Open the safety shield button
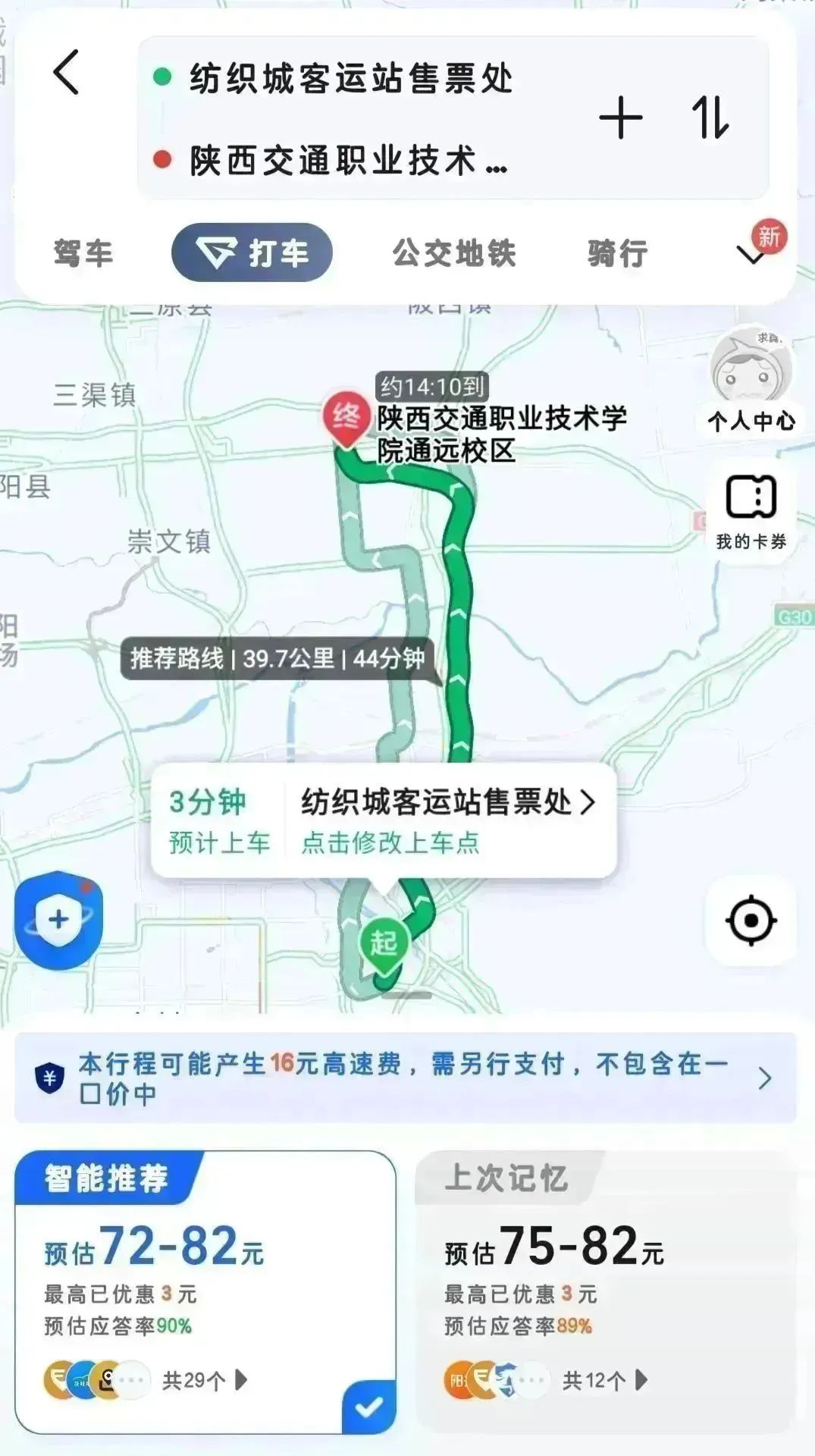This screenshot has width=815, height=1456. tap(58, 921)
